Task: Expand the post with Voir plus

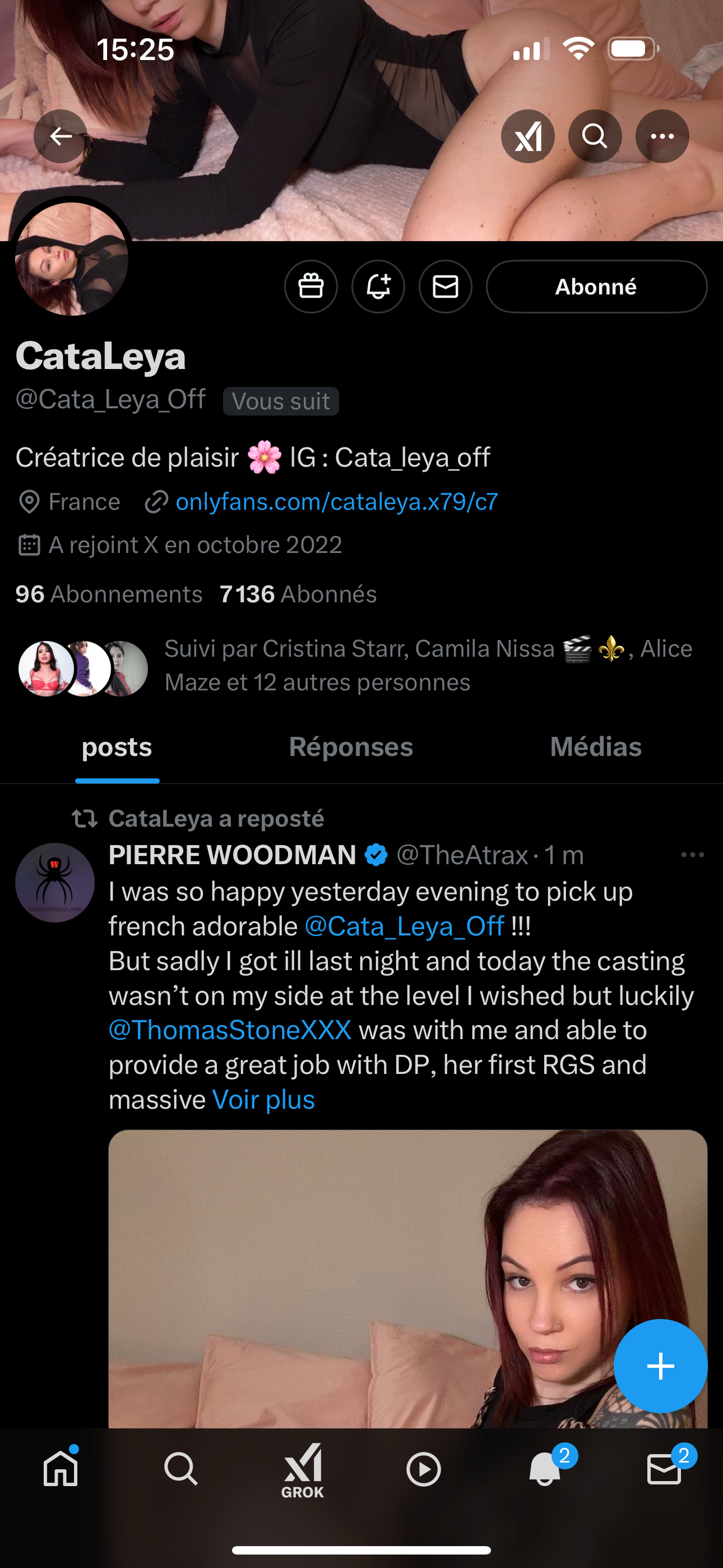Action: tap(263, 1100)
